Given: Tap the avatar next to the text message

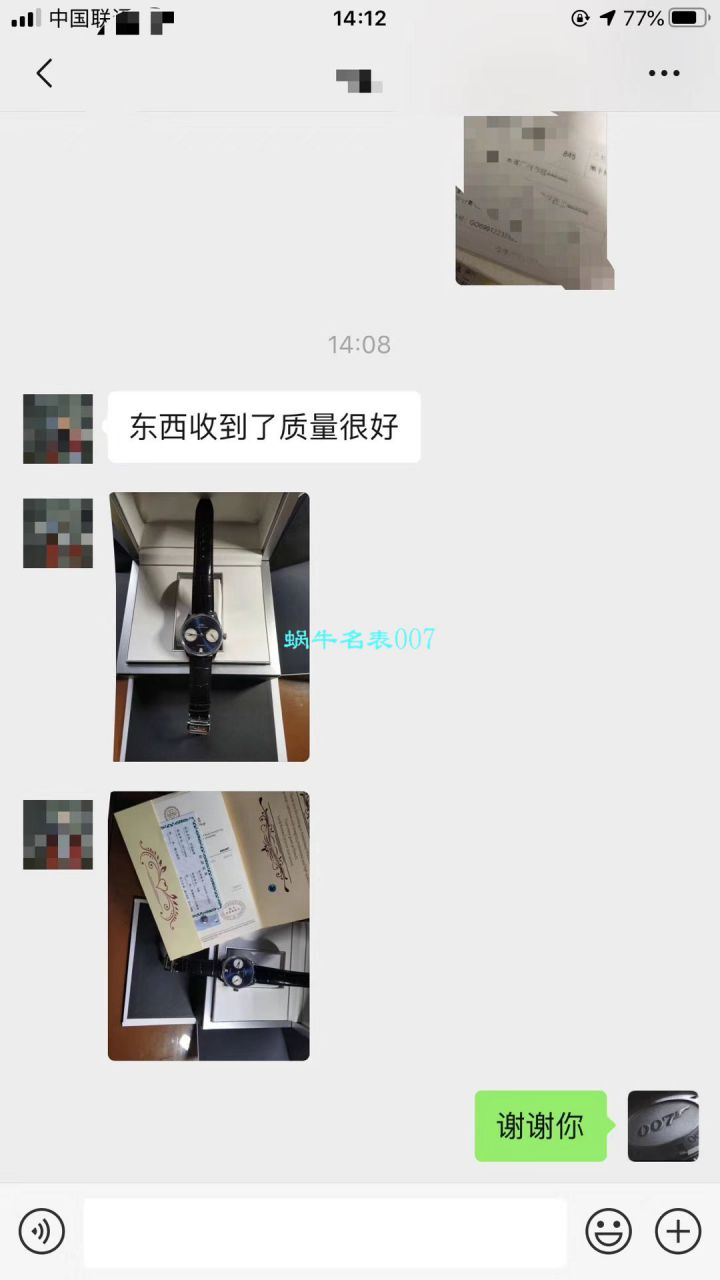Looking at the screenshot, I should click(57, 428).
